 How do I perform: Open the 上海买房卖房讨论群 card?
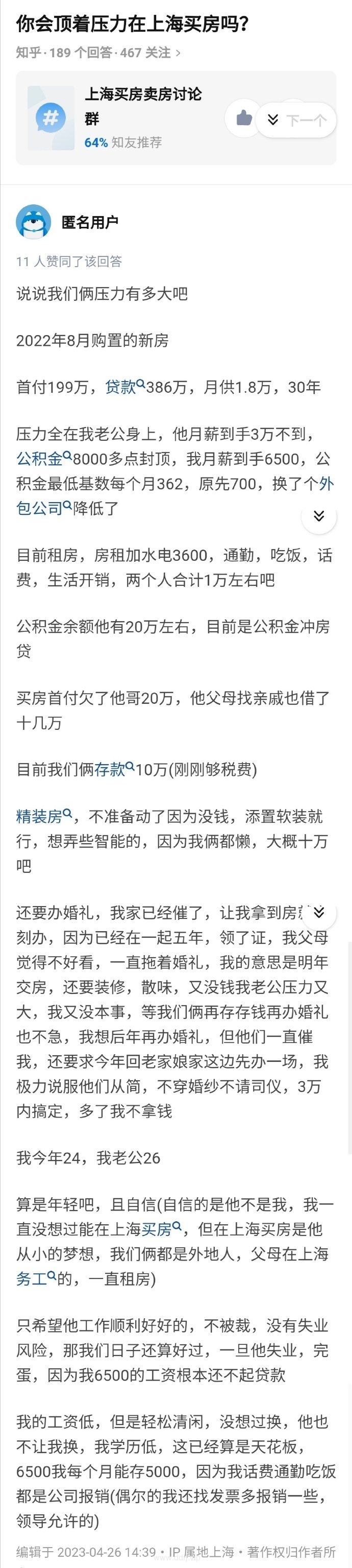(x=143, y=107)
